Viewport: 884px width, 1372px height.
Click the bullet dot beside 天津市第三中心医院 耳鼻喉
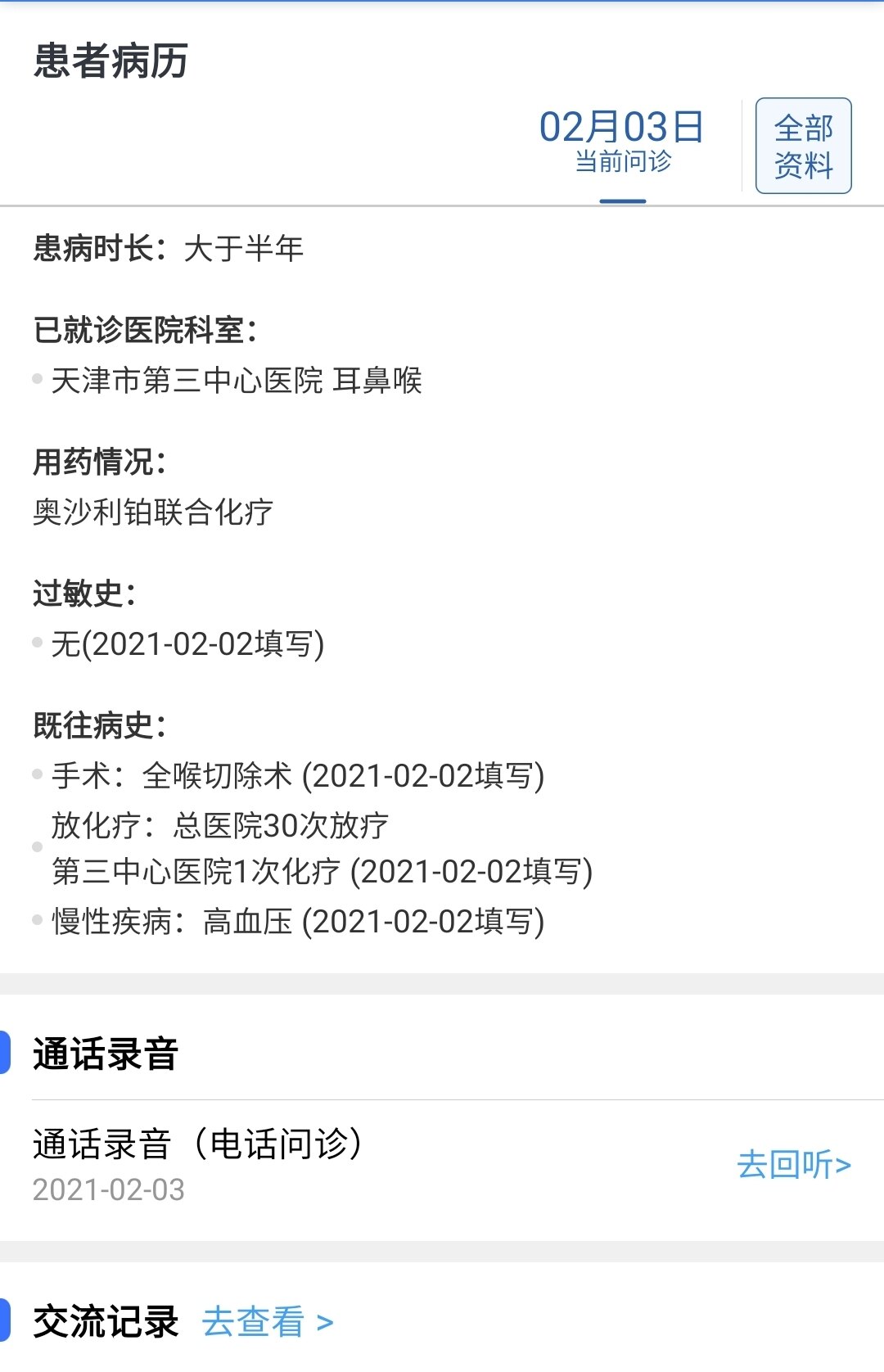pyautogui.click(x=34, y=377)
